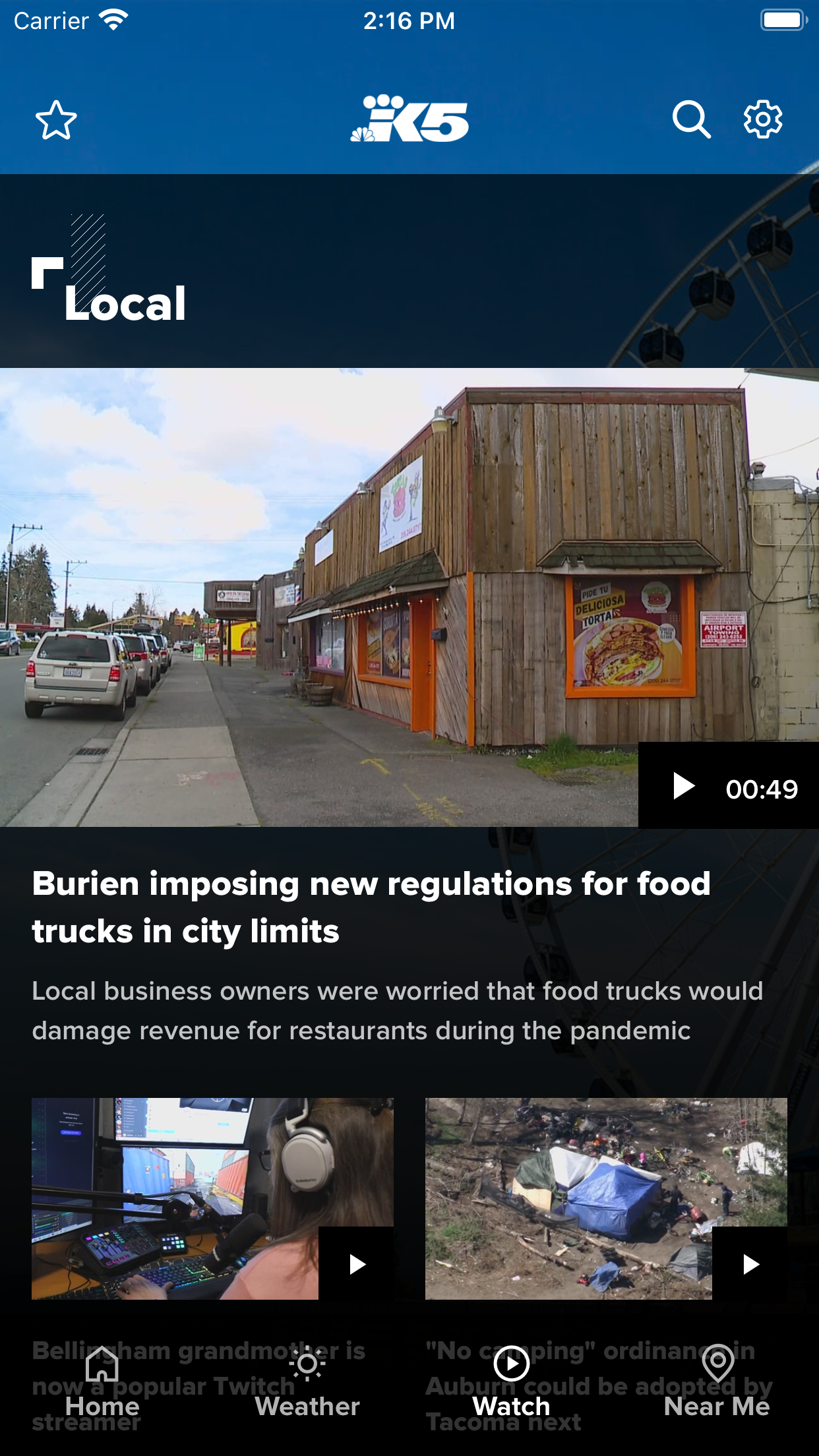Tap the KING 5 logo
The height and width of the screenshot is (1456, 819).
(x=409, y=120)
